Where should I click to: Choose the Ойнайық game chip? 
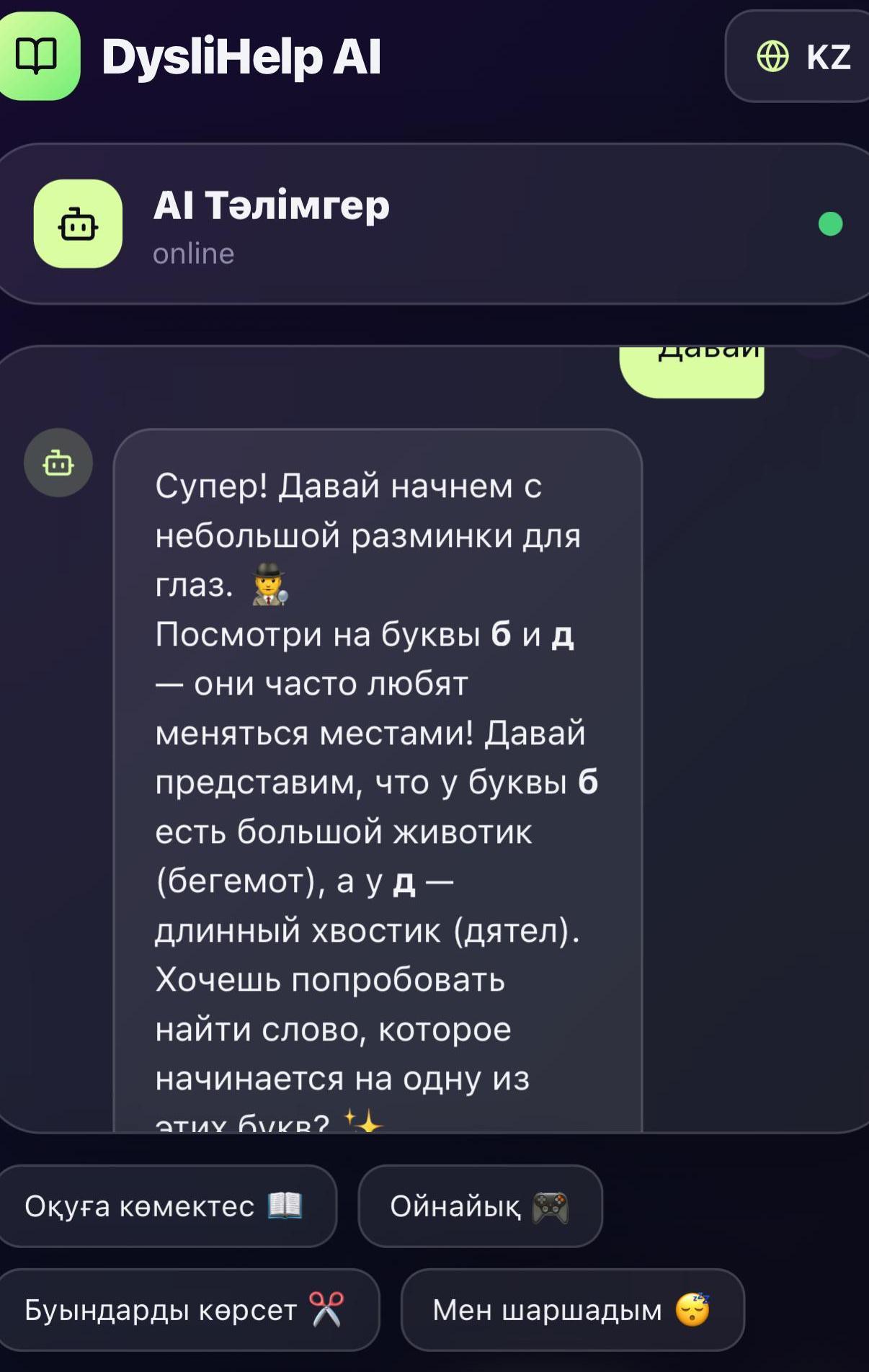click(479, 1206)
